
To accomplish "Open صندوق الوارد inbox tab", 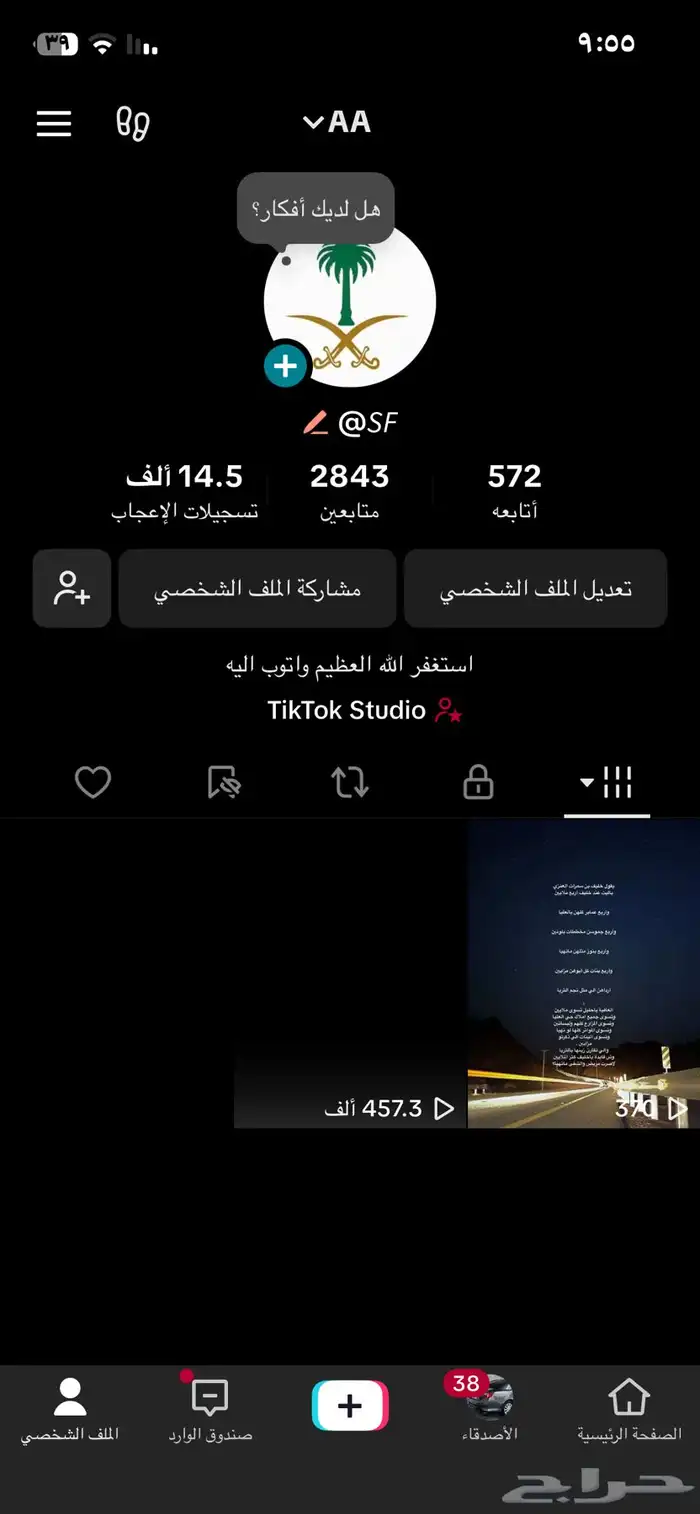I will [x=210, y=1410].
